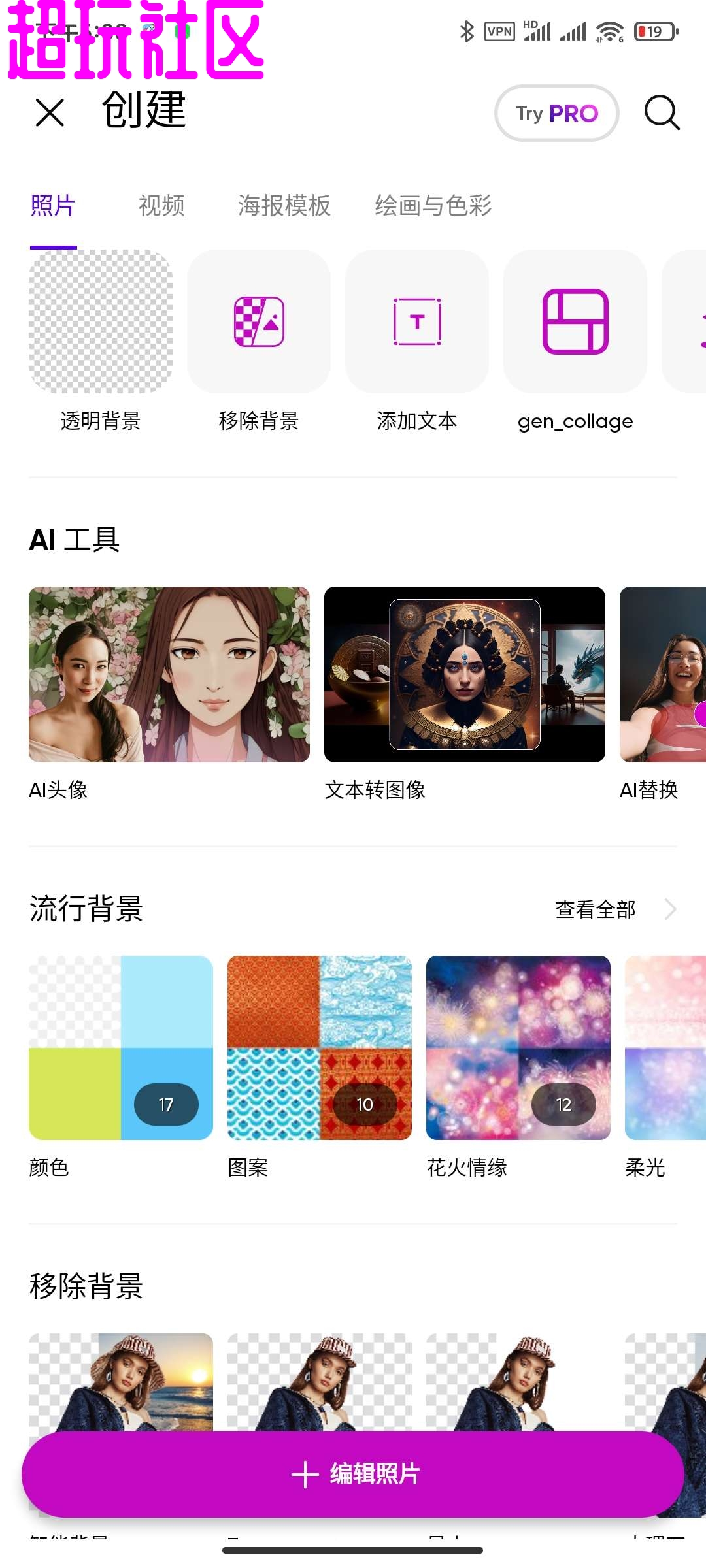Image resolution: width=706 pixels, height=1568 pixels.
Task: Open the 图案 background pack
Action: coord(320,1048)
